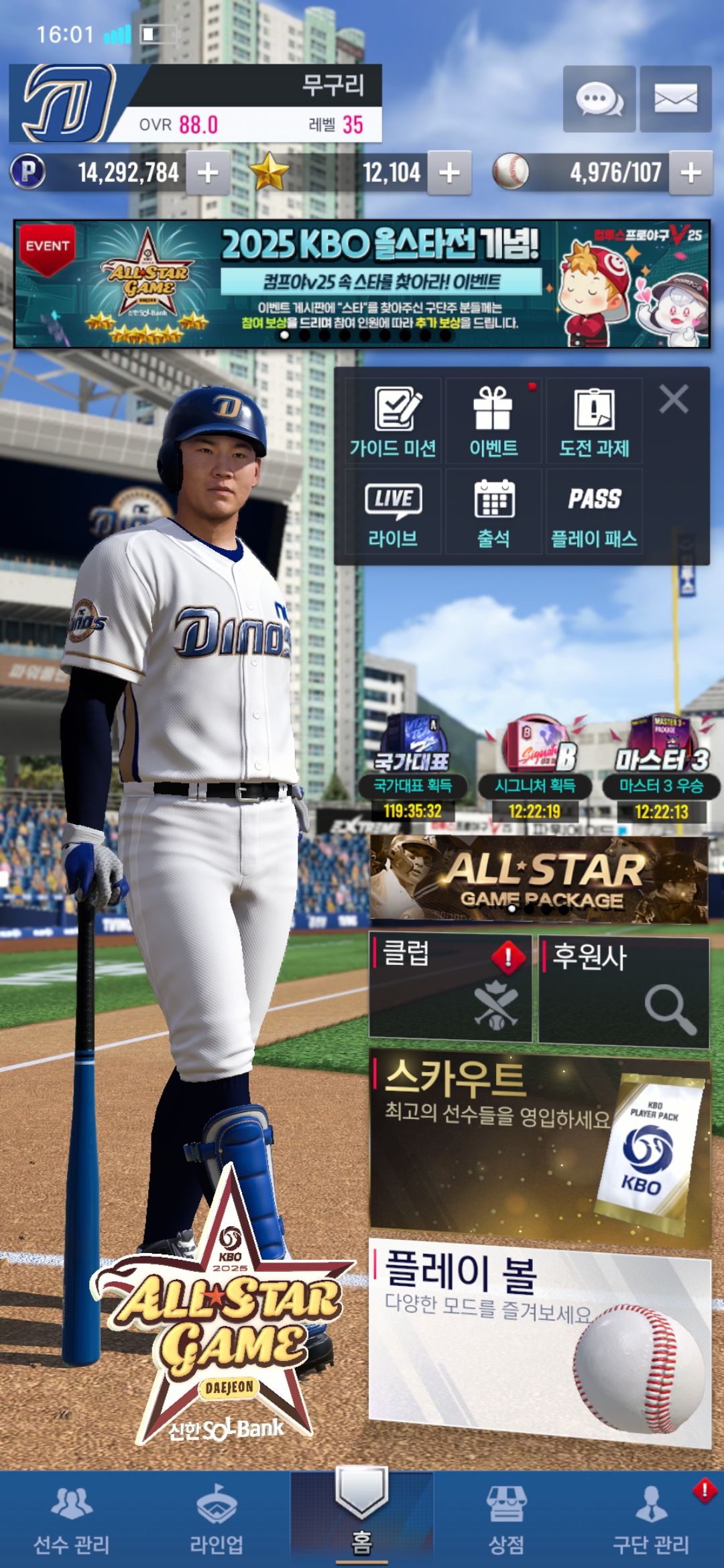This screenshot has height=1568, width=724.
Task: Open 플레이 패스
Action: coord(594,512)
